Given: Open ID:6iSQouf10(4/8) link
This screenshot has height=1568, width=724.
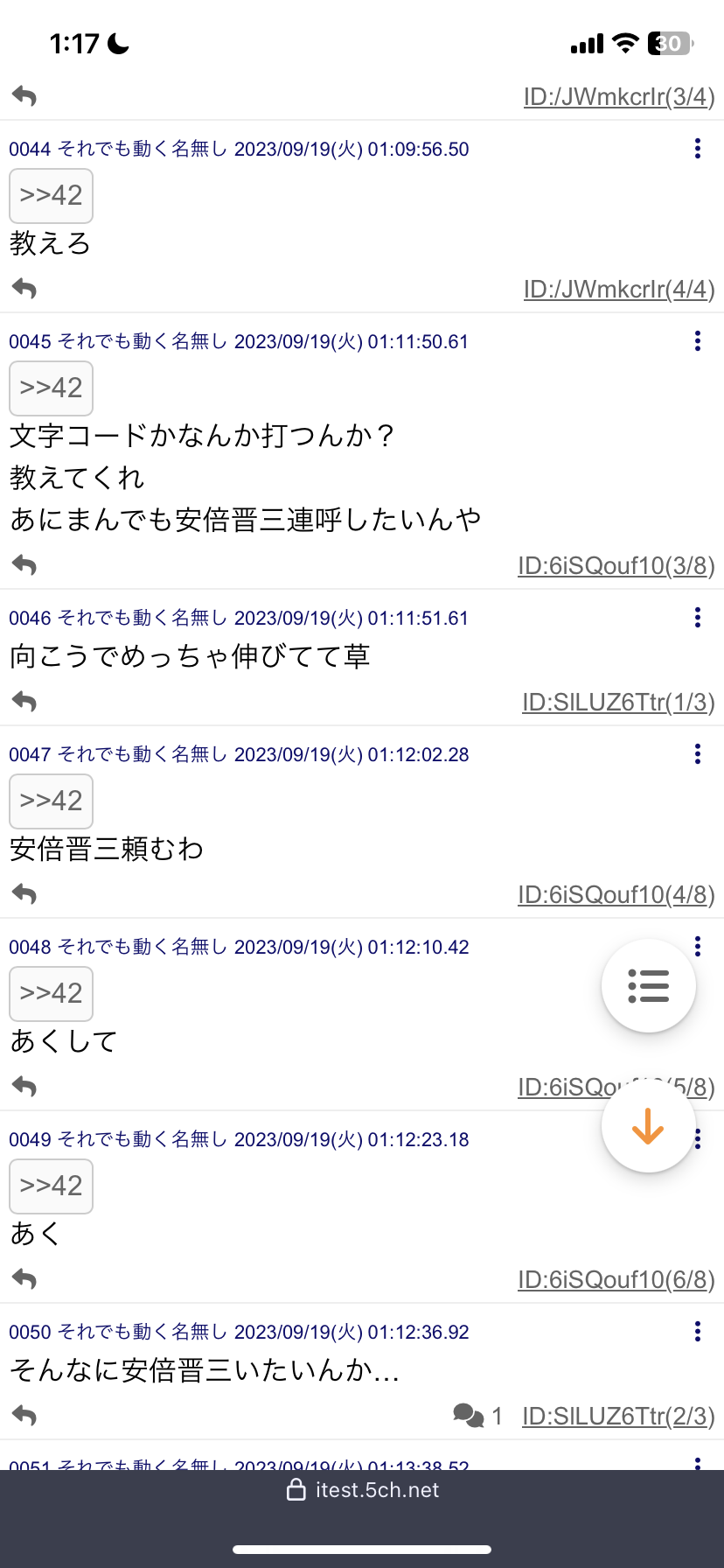Looking at the screenshot, I should pyautogui.click(x=616, y=895).
